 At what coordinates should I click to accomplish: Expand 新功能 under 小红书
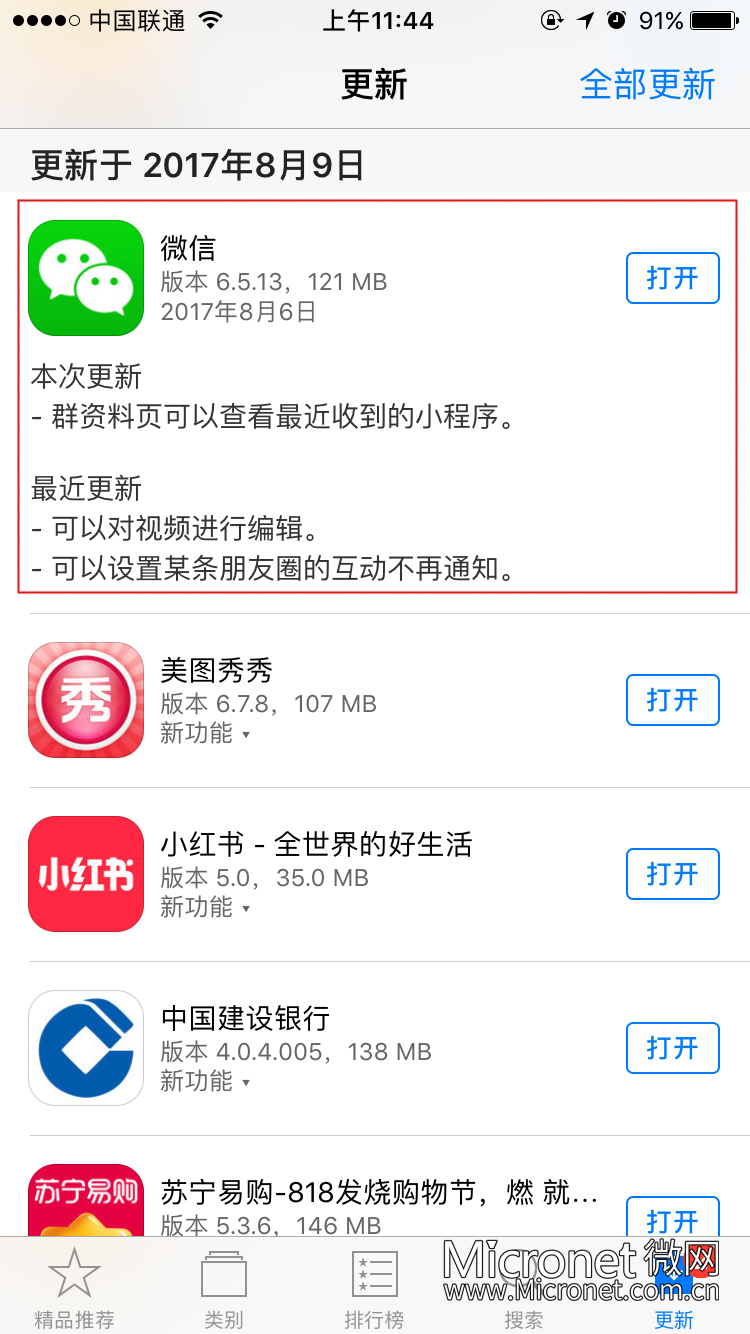(205, 907)
